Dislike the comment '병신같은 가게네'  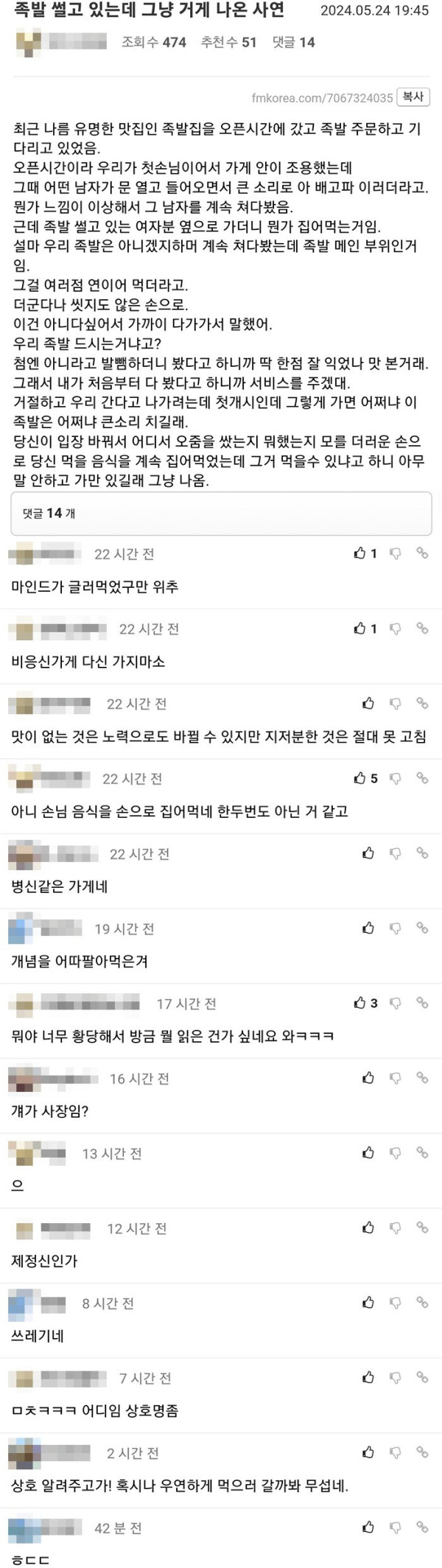[x=396, y=853]
